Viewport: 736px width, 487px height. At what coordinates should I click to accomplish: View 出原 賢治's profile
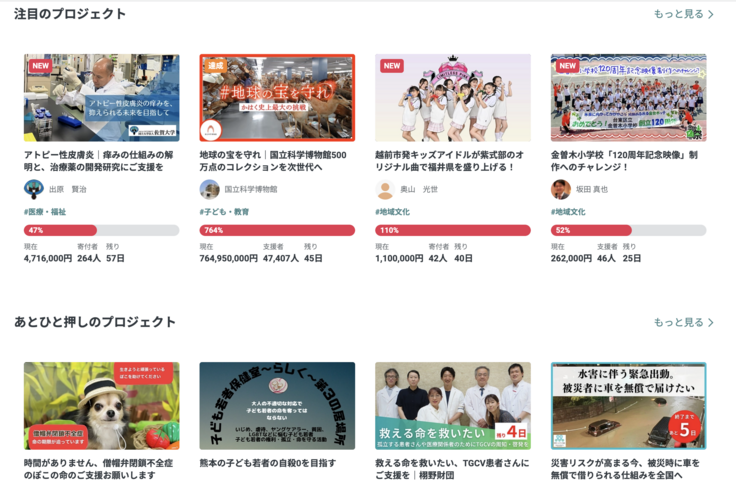(67, 189)
